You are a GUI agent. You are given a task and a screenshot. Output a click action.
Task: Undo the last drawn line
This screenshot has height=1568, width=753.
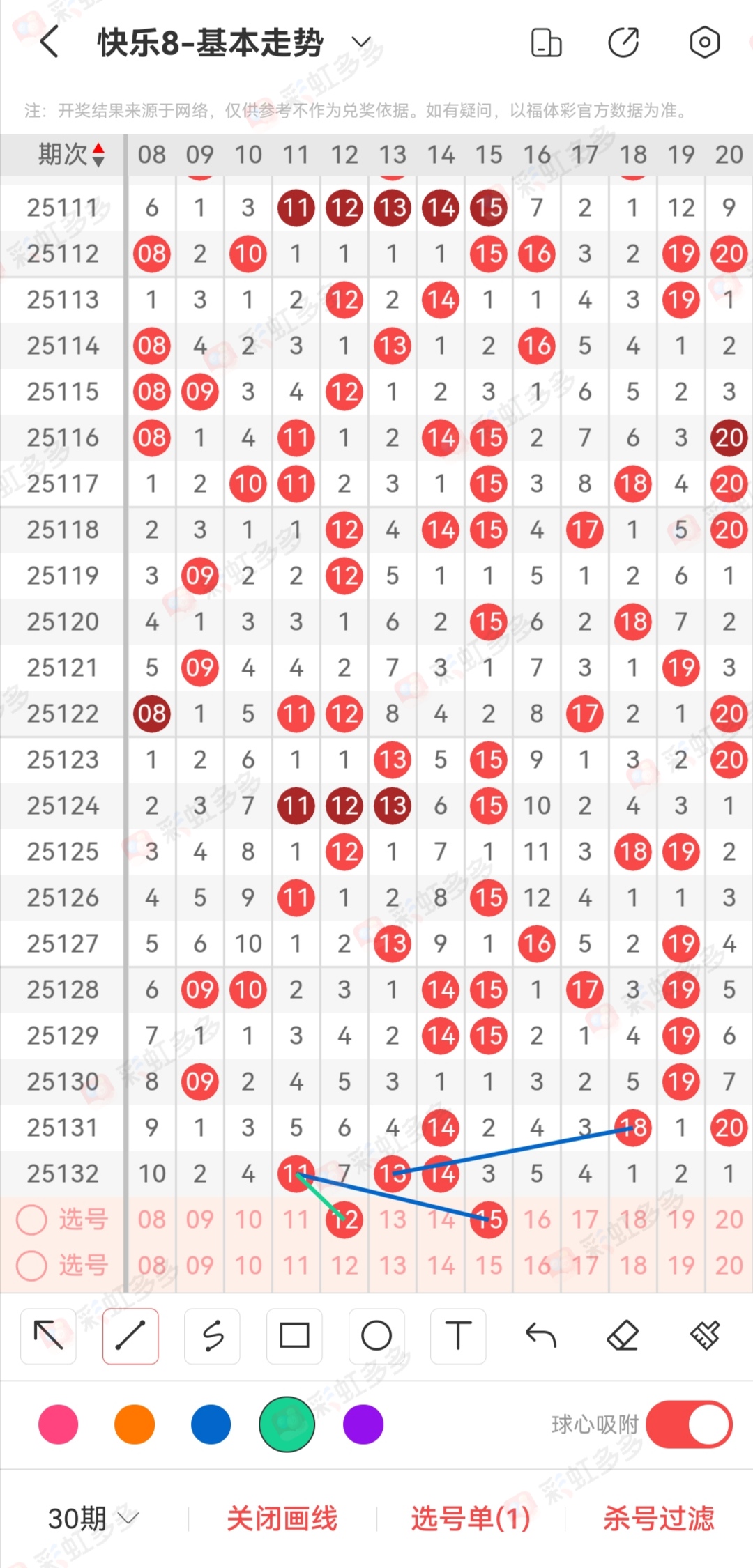click(x=540, y=1336)
